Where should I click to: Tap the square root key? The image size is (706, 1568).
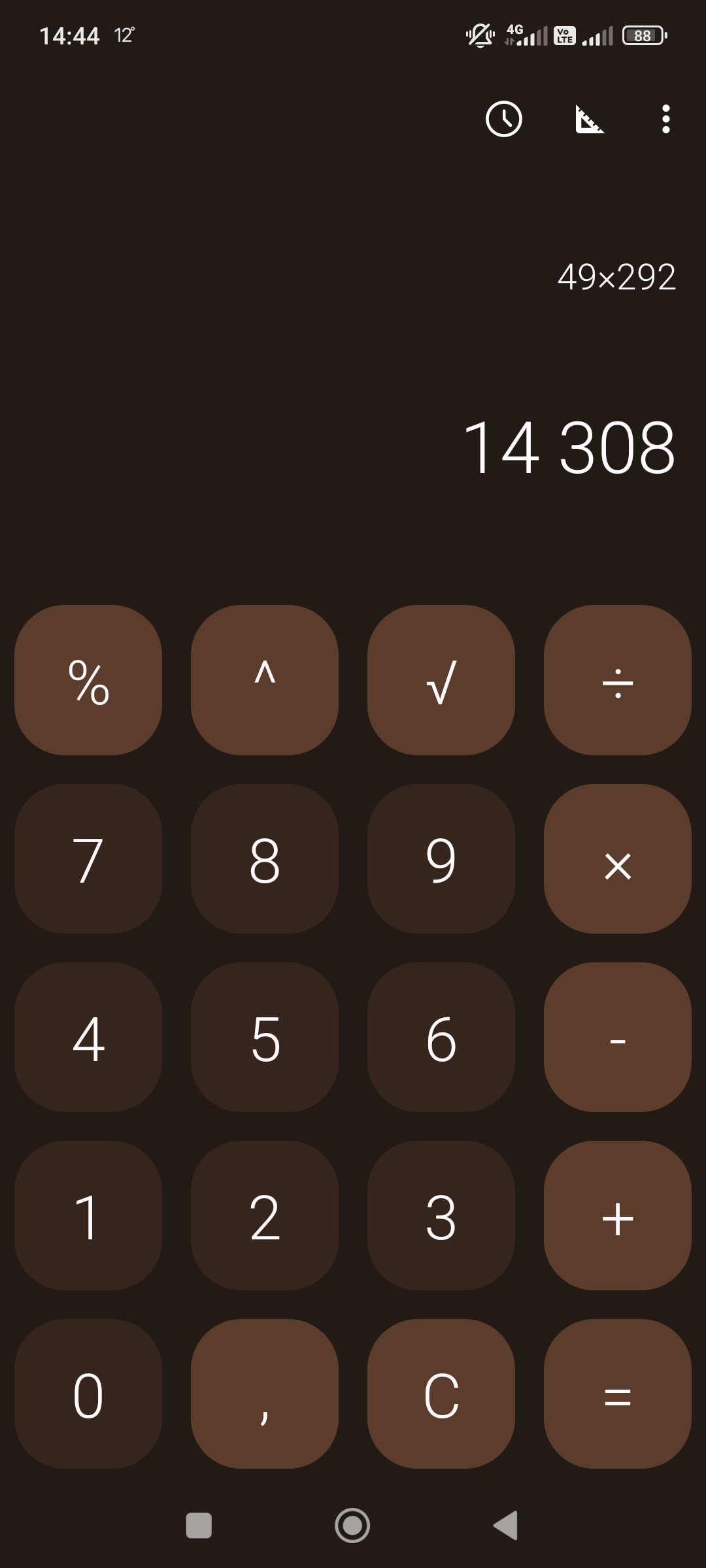click(x=441, y=680)
